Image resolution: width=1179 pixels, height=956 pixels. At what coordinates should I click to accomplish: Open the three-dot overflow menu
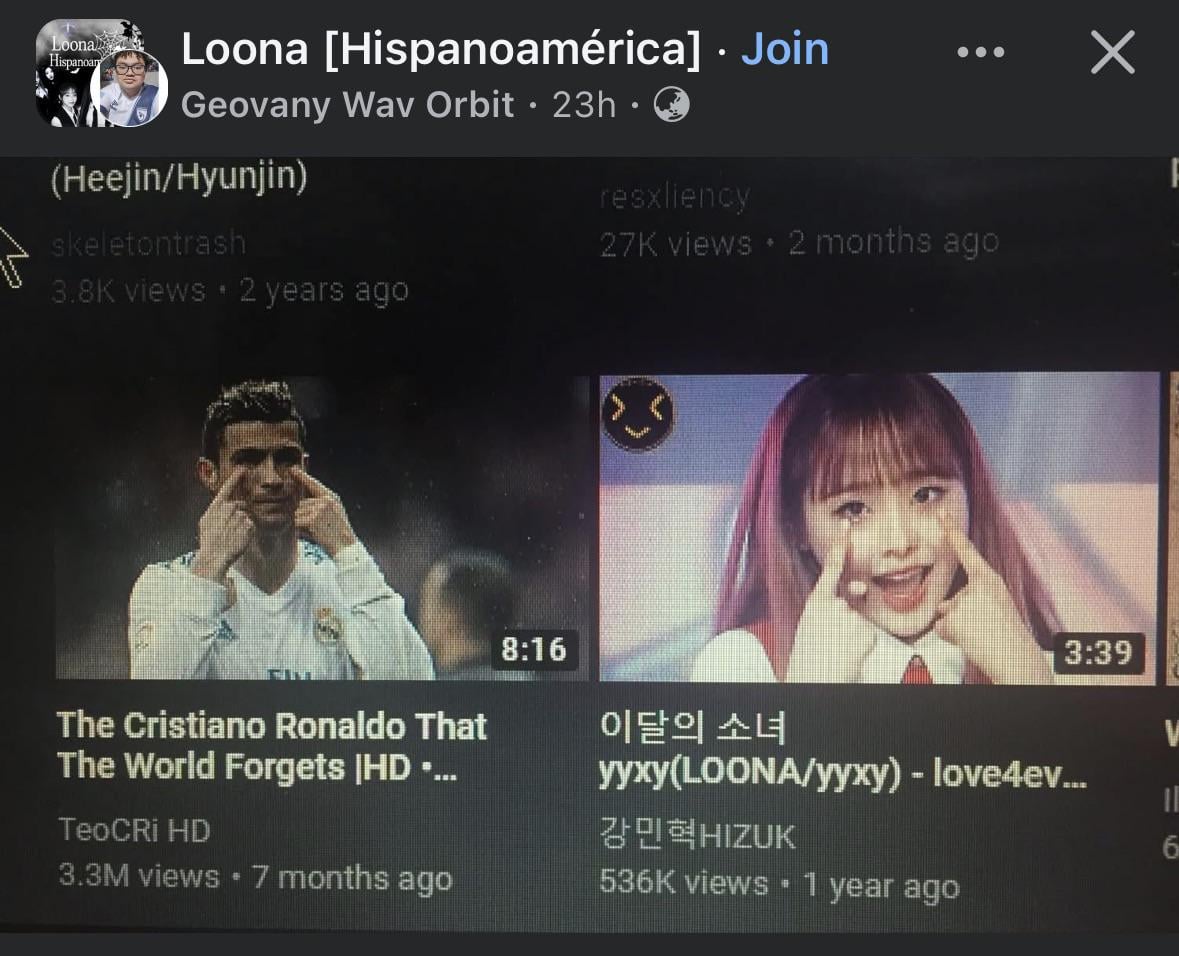980,52
